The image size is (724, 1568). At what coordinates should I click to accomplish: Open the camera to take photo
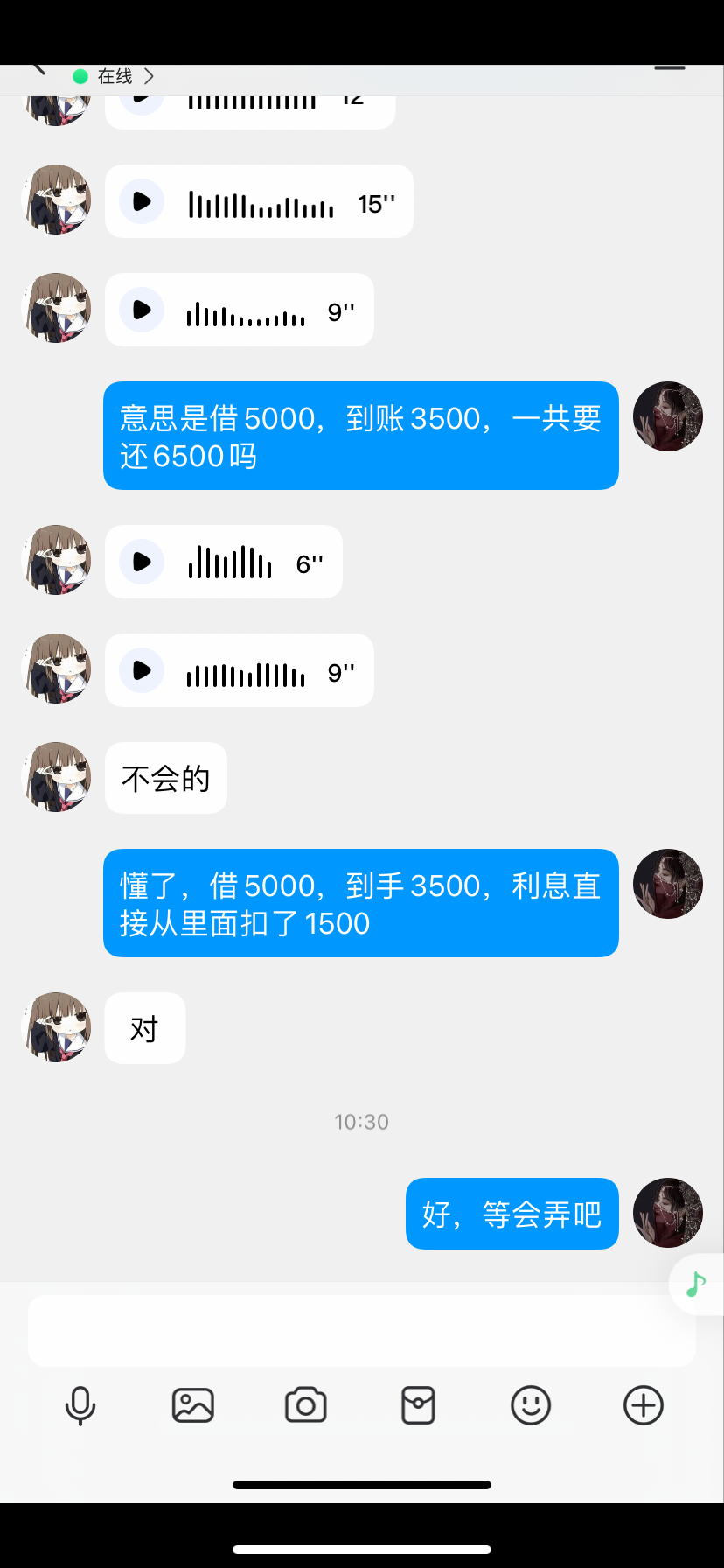click(306, 1406)
